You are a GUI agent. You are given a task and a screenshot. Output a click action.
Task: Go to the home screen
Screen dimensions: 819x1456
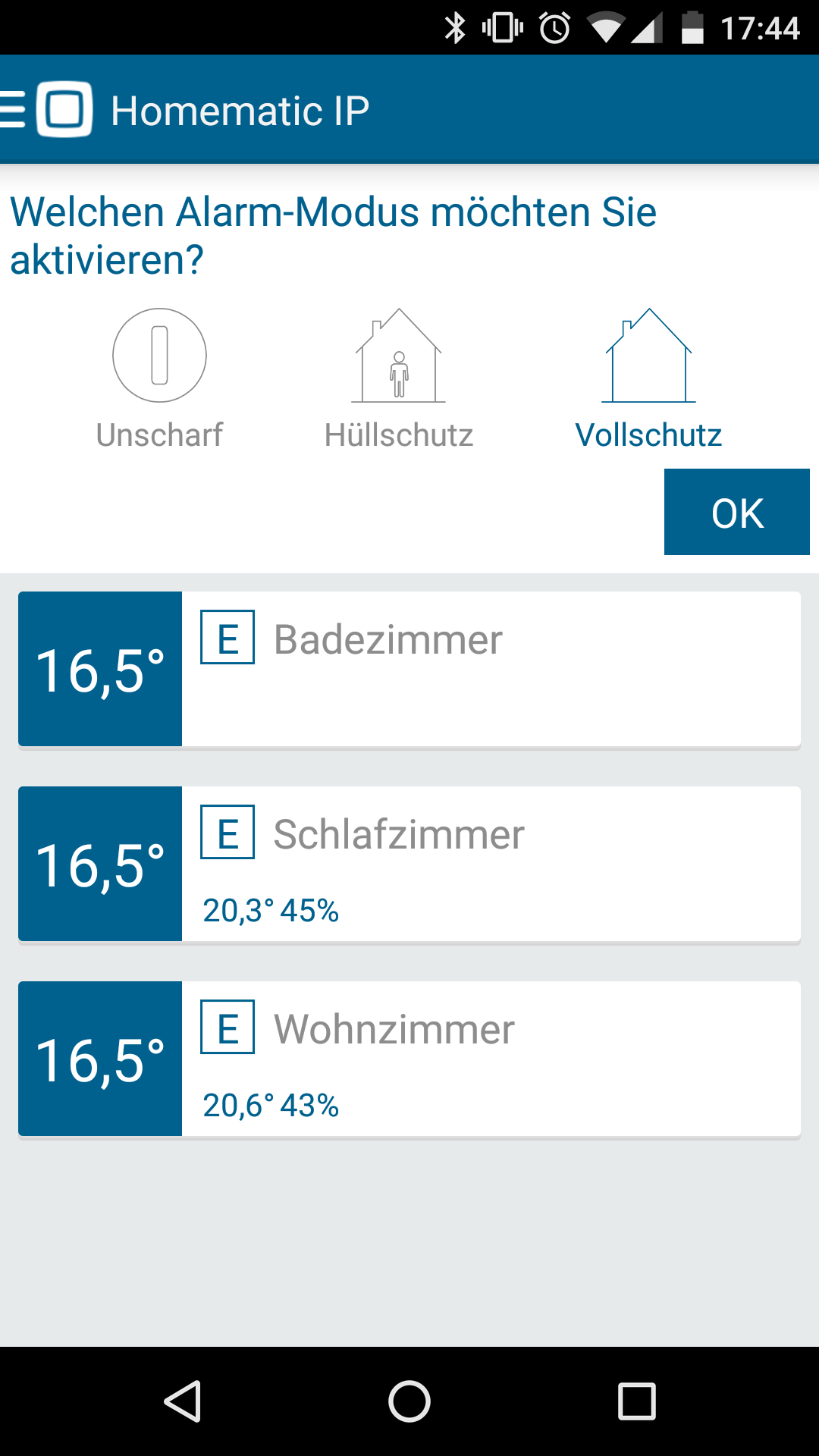409,1401
